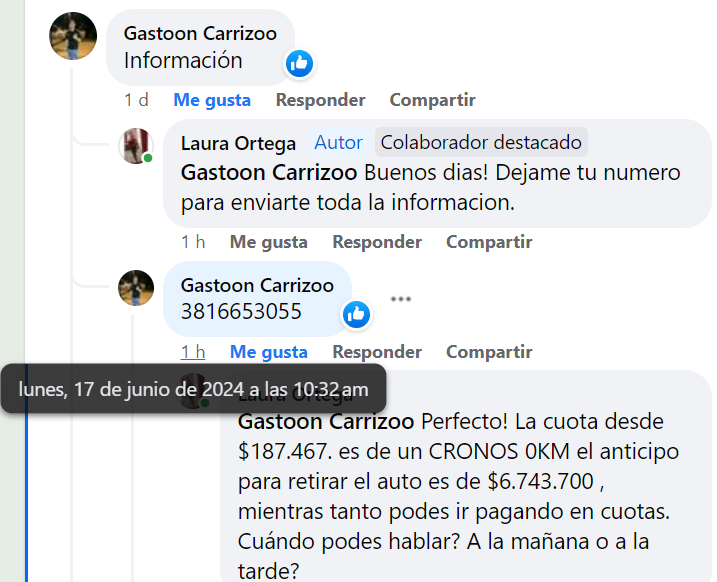
Task: Open the 1 d timestamp of Información comment
Action: click(x=136, y=100)
